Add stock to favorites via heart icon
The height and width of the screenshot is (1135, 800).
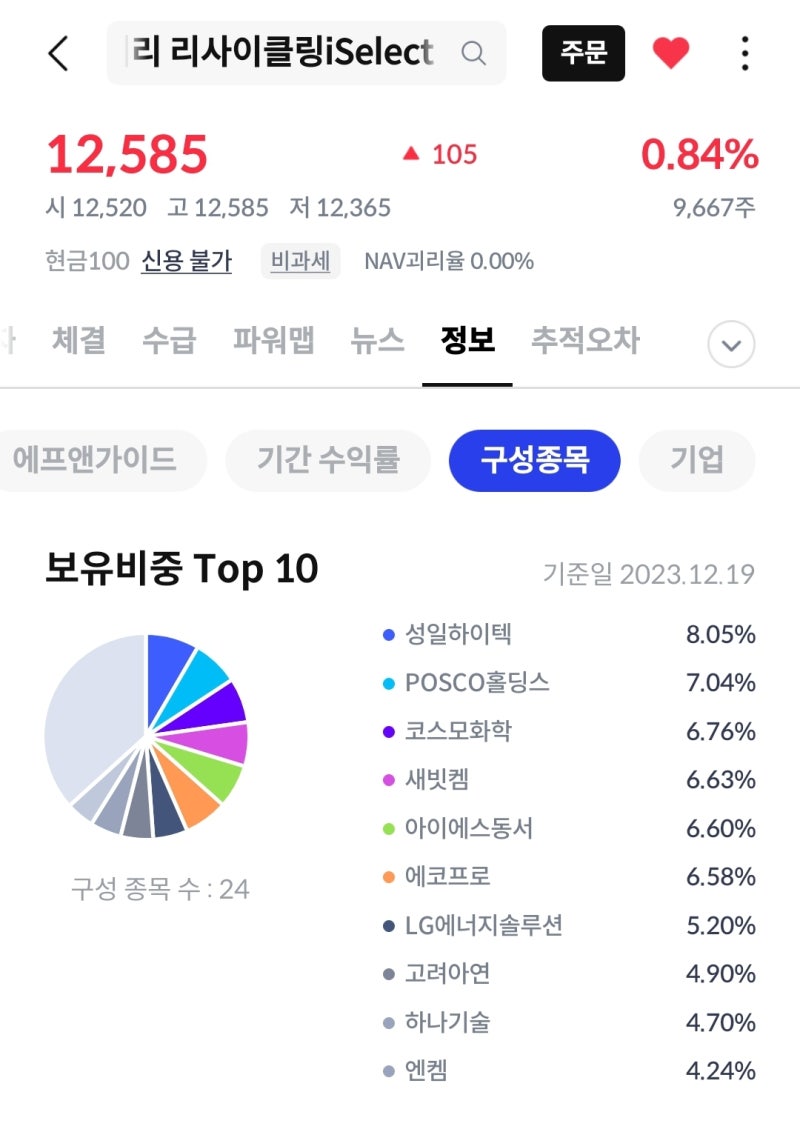[670, 54]
